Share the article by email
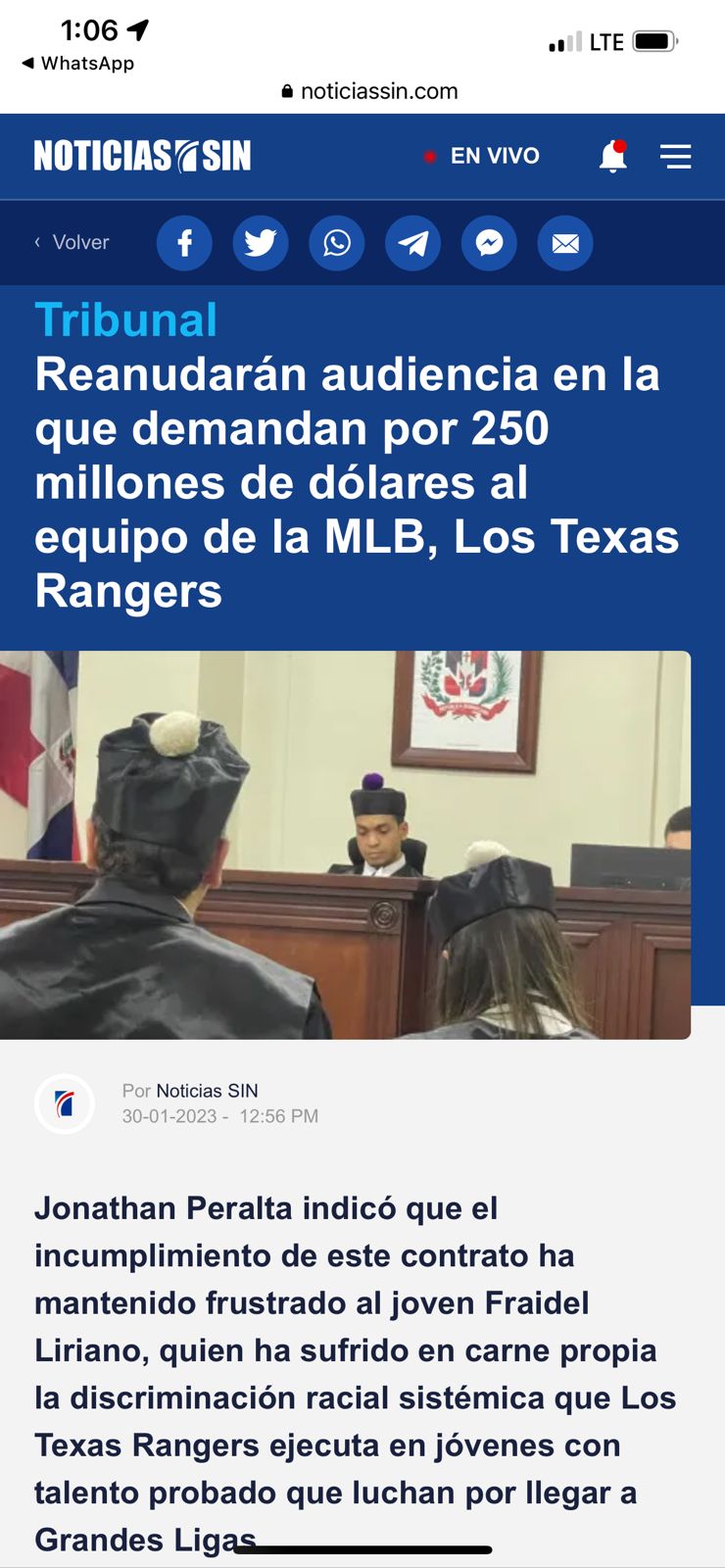This screenshot has height=1568, width=725. 565,243
